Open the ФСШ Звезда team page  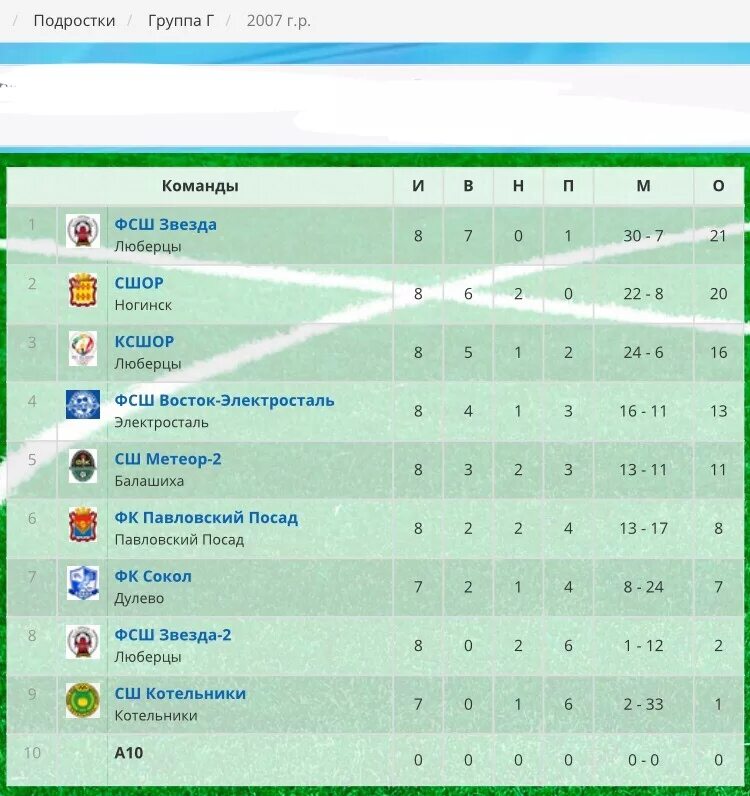point(165,224)
